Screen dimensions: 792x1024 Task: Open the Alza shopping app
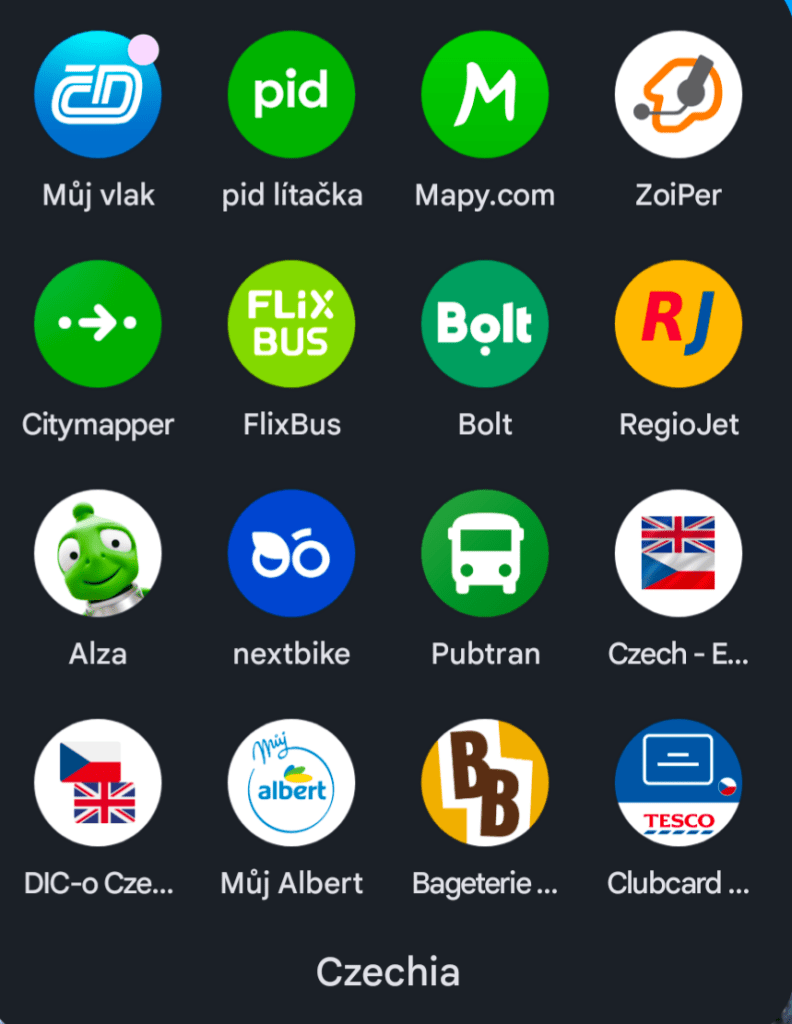pos(98,553)
